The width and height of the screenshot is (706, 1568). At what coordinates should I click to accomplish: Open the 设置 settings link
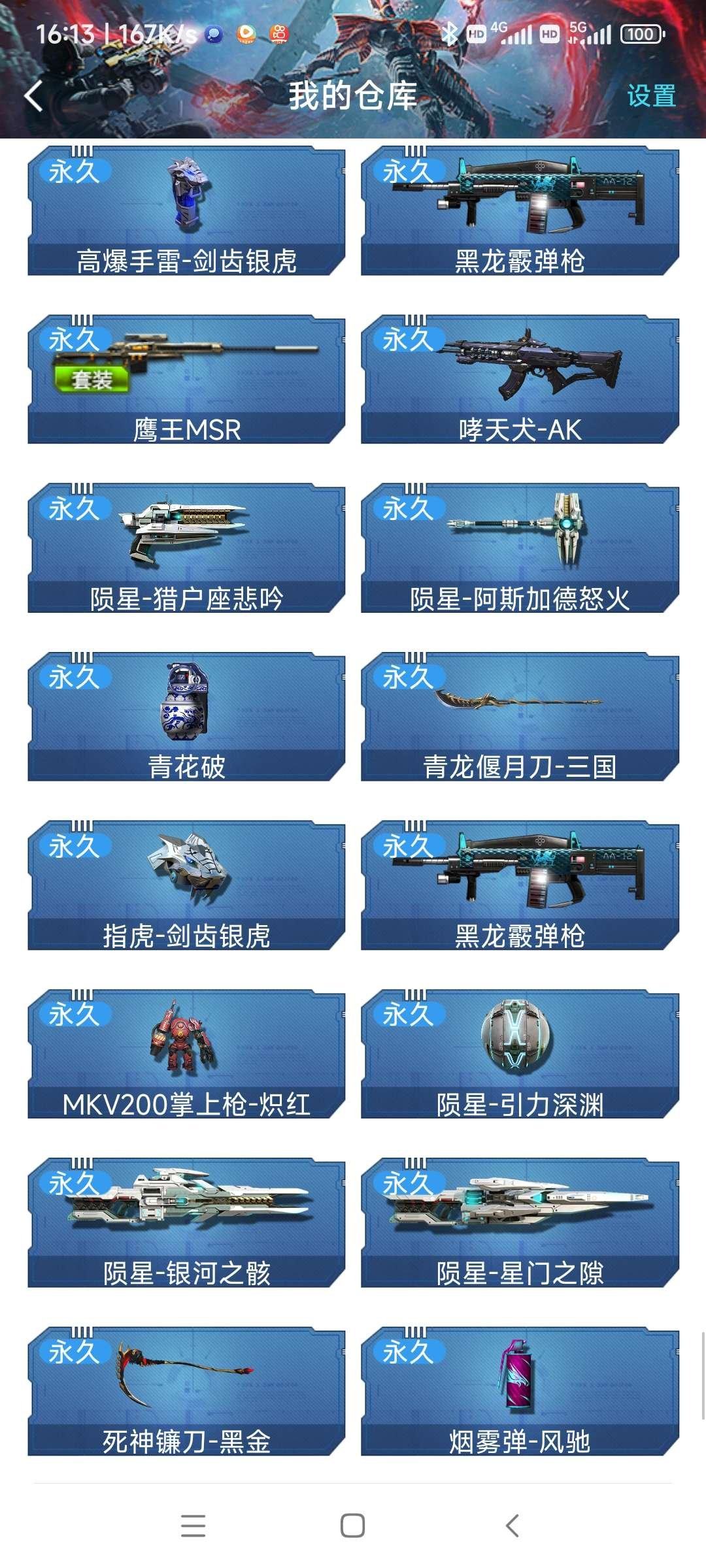click(653, 95)
